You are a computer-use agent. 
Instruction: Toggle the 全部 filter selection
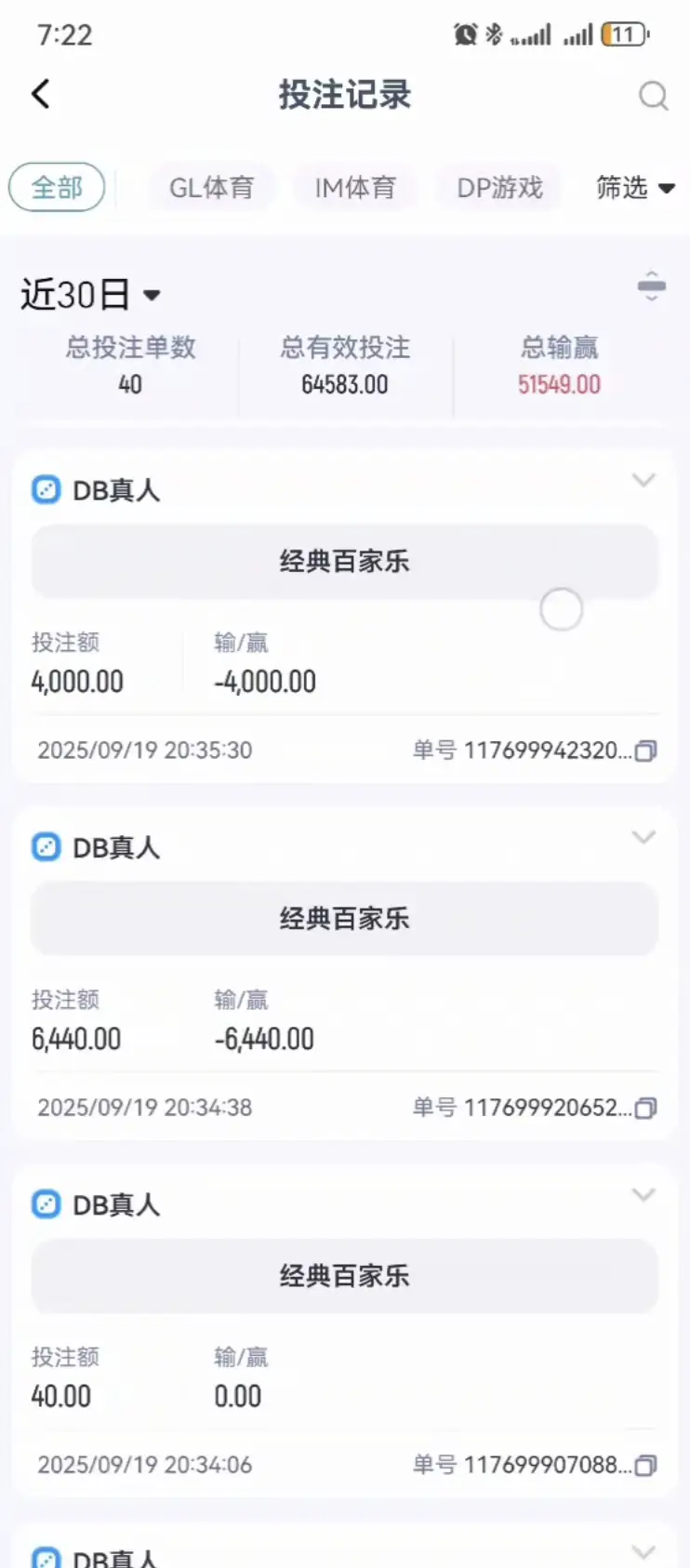click(x=56, y=186)
